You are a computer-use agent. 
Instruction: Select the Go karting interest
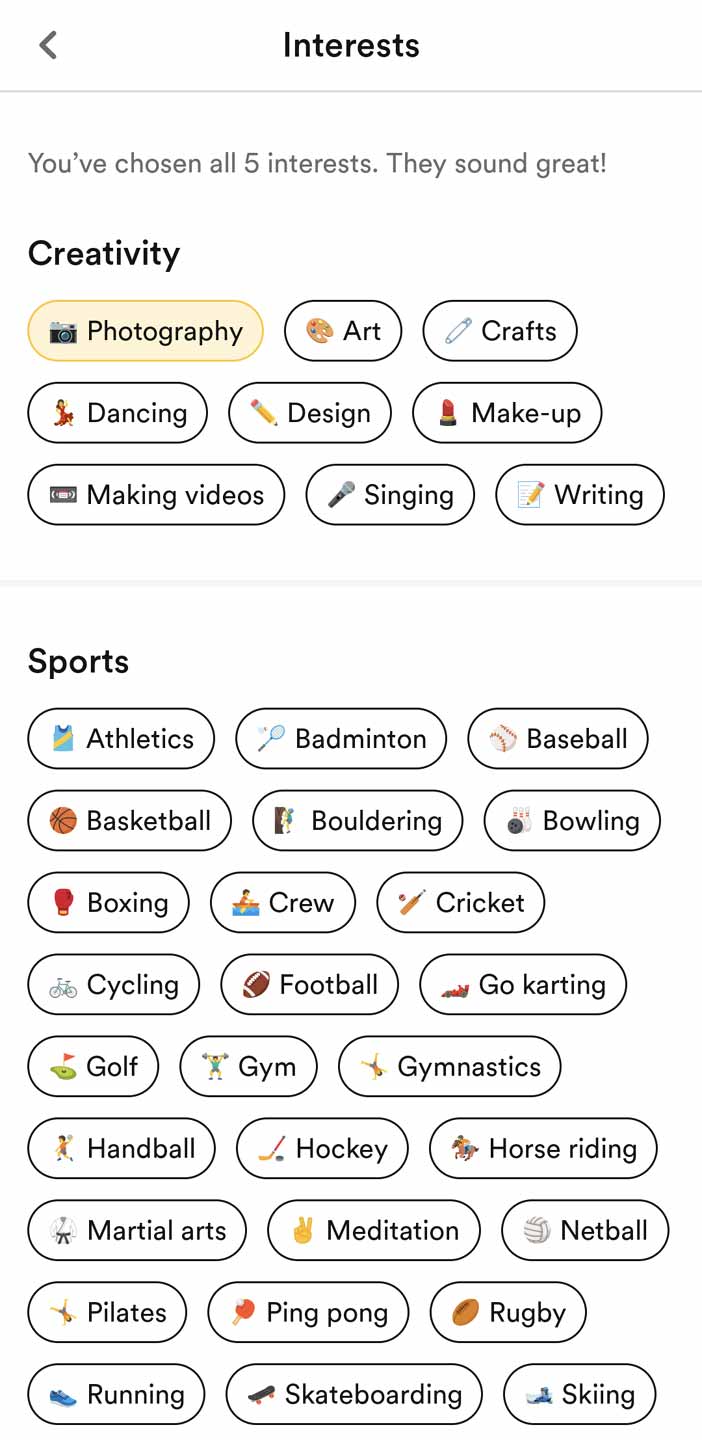pos(523,985)
